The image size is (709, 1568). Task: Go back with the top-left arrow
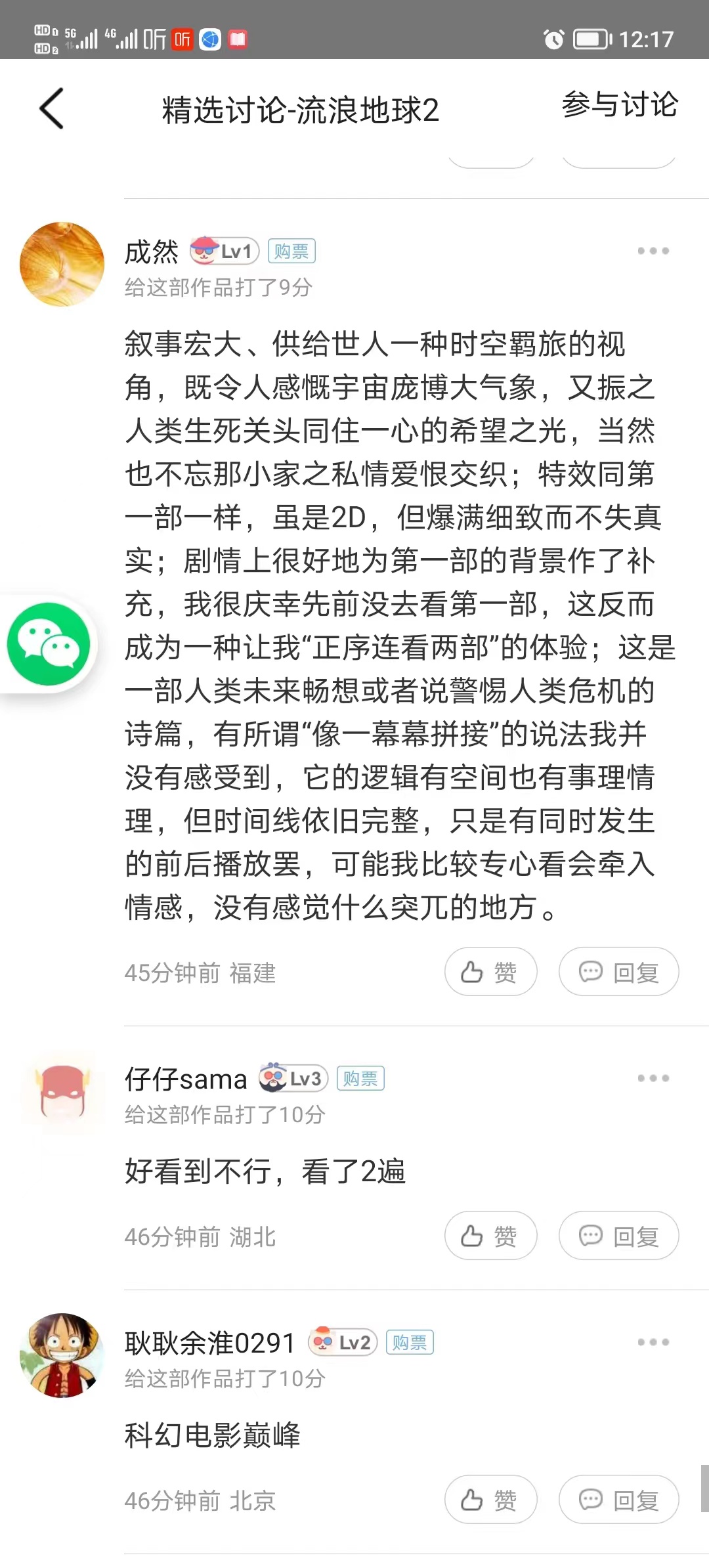(52, 108)
